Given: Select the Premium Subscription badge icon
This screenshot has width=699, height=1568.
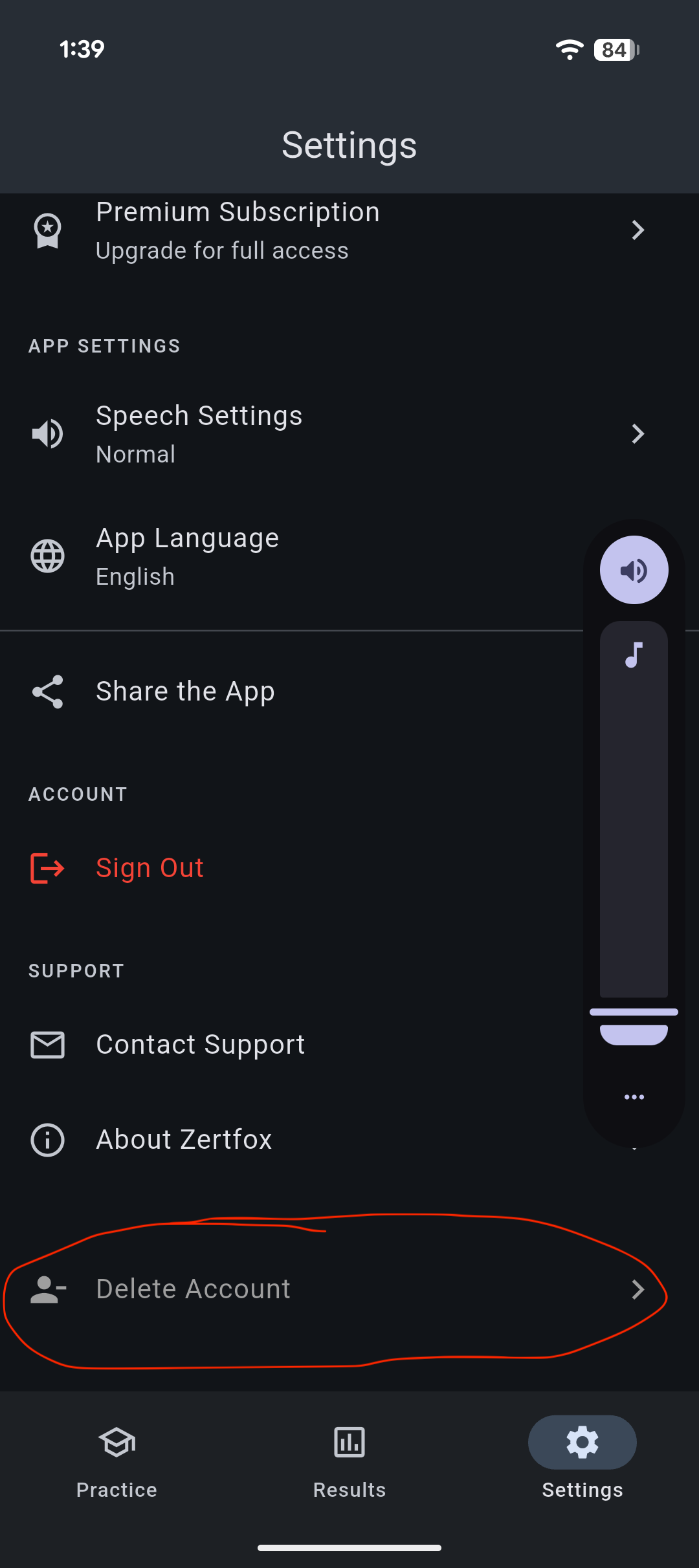Looking at the screenshot, I should [47, 230].
